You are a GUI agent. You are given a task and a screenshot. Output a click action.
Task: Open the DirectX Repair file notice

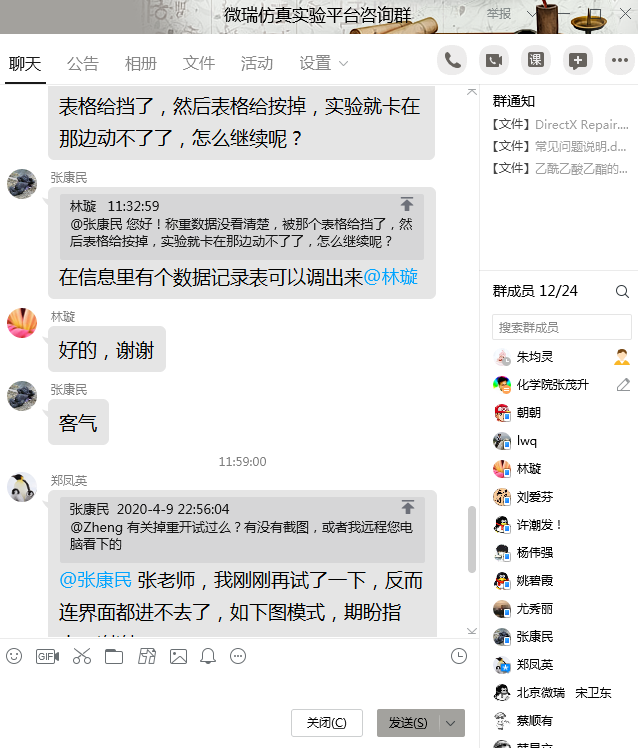pyautogui.click(x=560, y=125)
